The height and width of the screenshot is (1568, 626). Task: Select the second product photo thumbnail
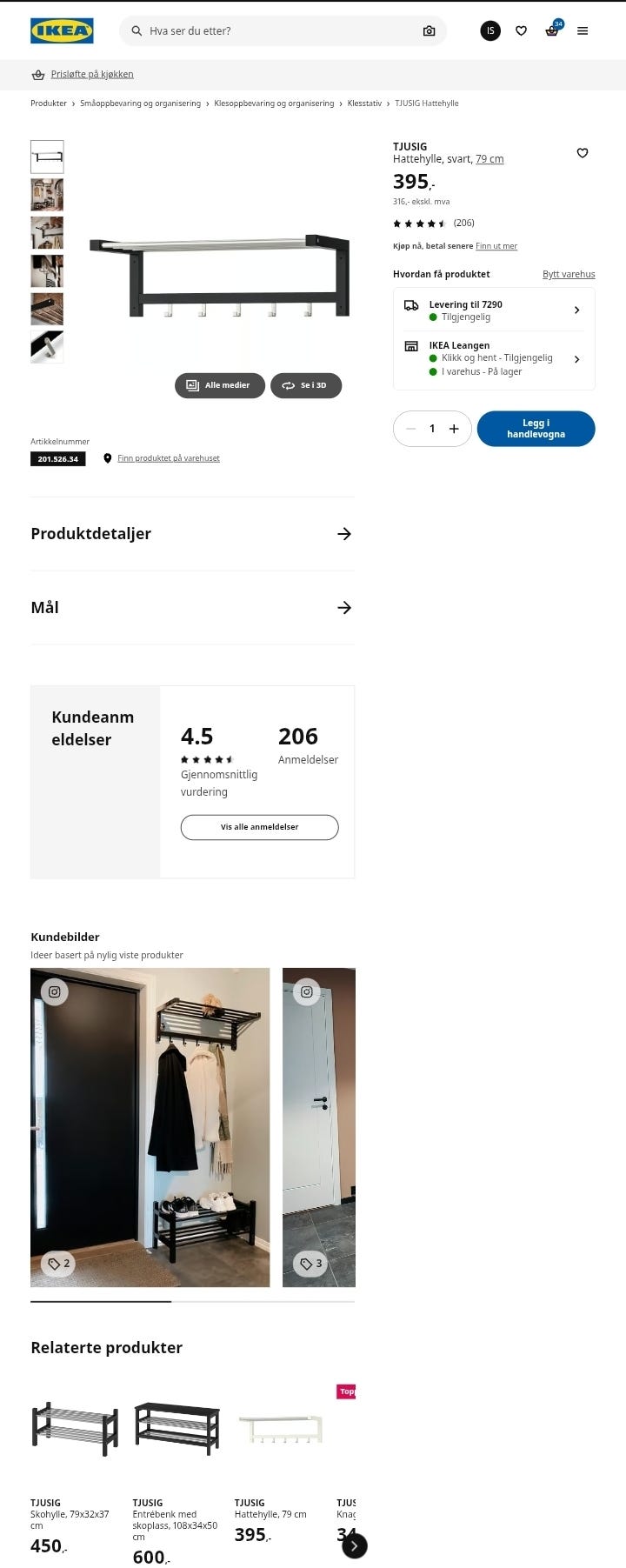(47, 195)
